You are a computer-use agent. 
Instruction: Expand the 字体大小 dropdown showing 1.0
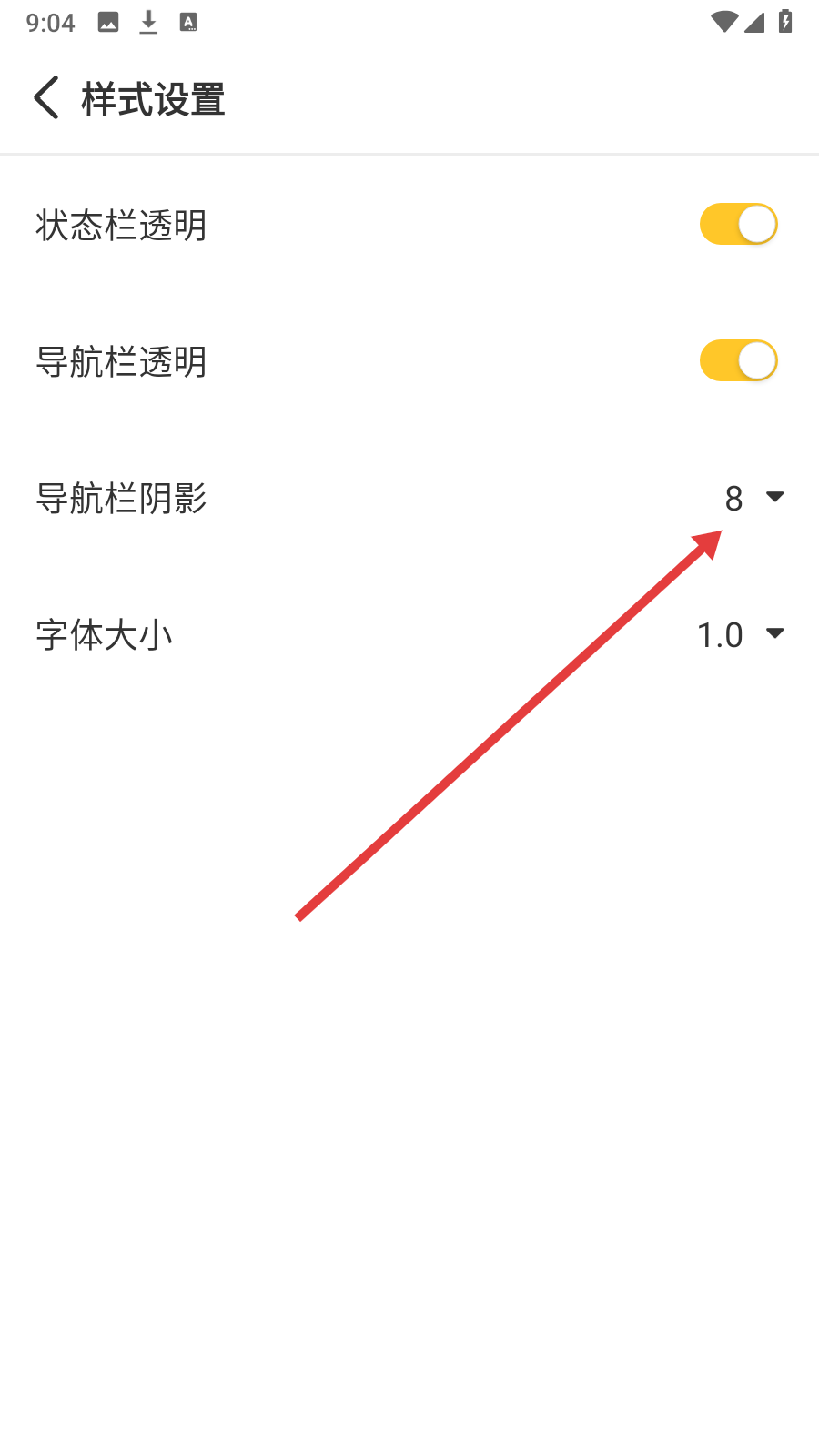coord(740,634)
